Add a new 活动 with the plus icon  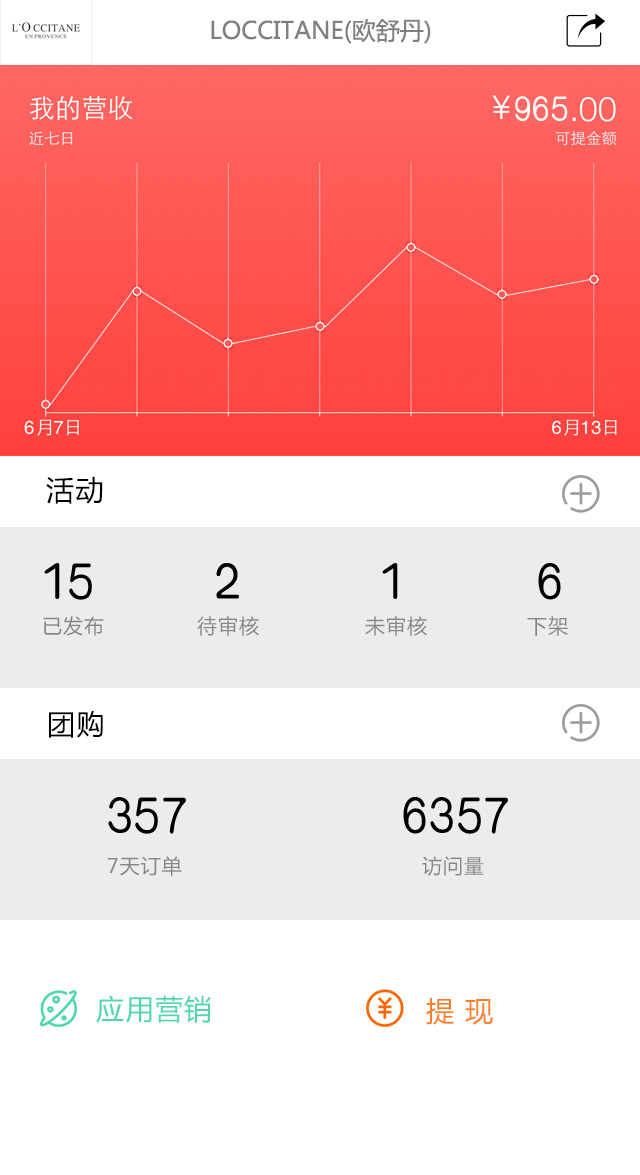pos(581,493)
